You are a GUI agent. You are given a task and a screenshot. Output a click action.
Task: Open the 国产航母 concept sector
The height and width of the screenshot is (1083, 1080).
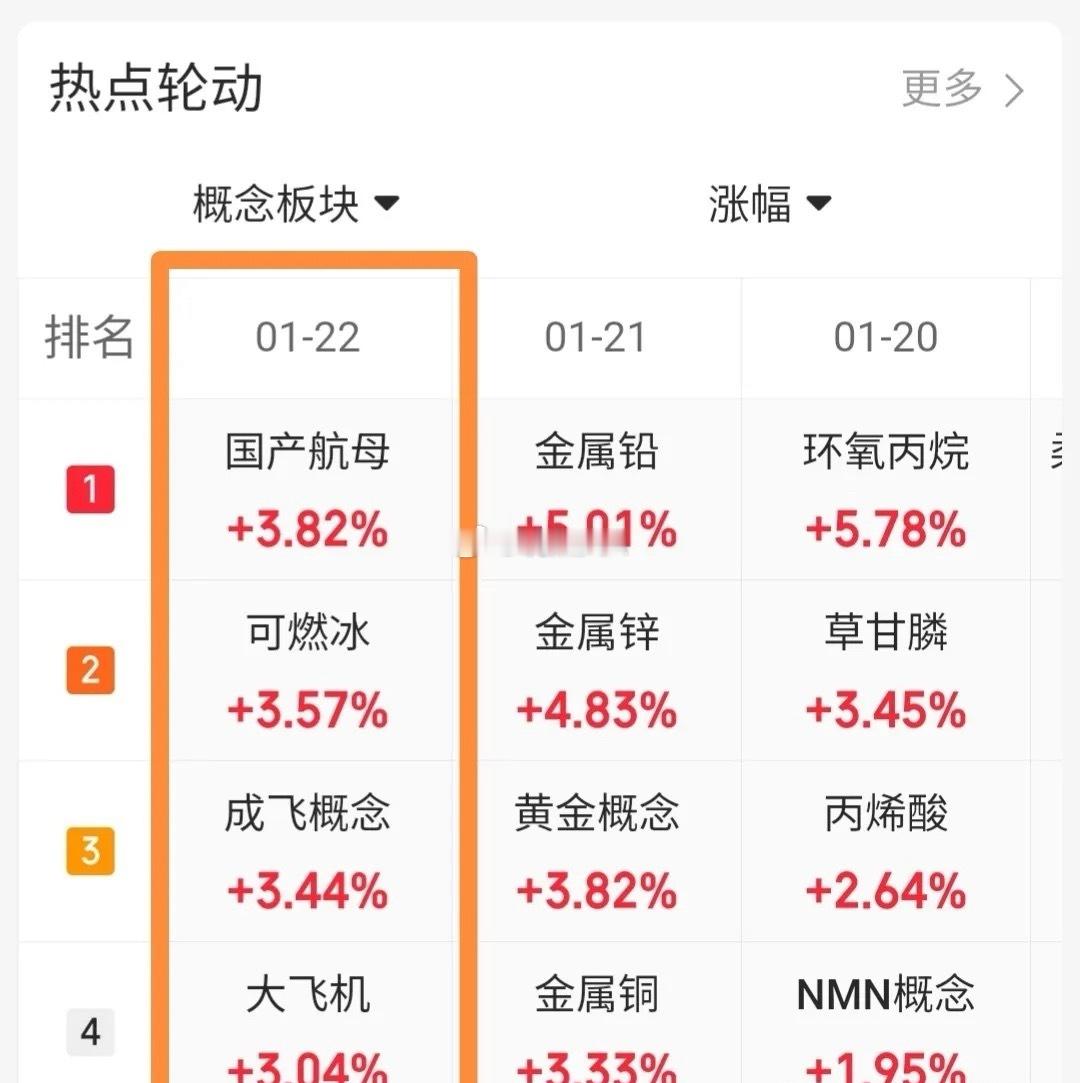tap(307, 452)
